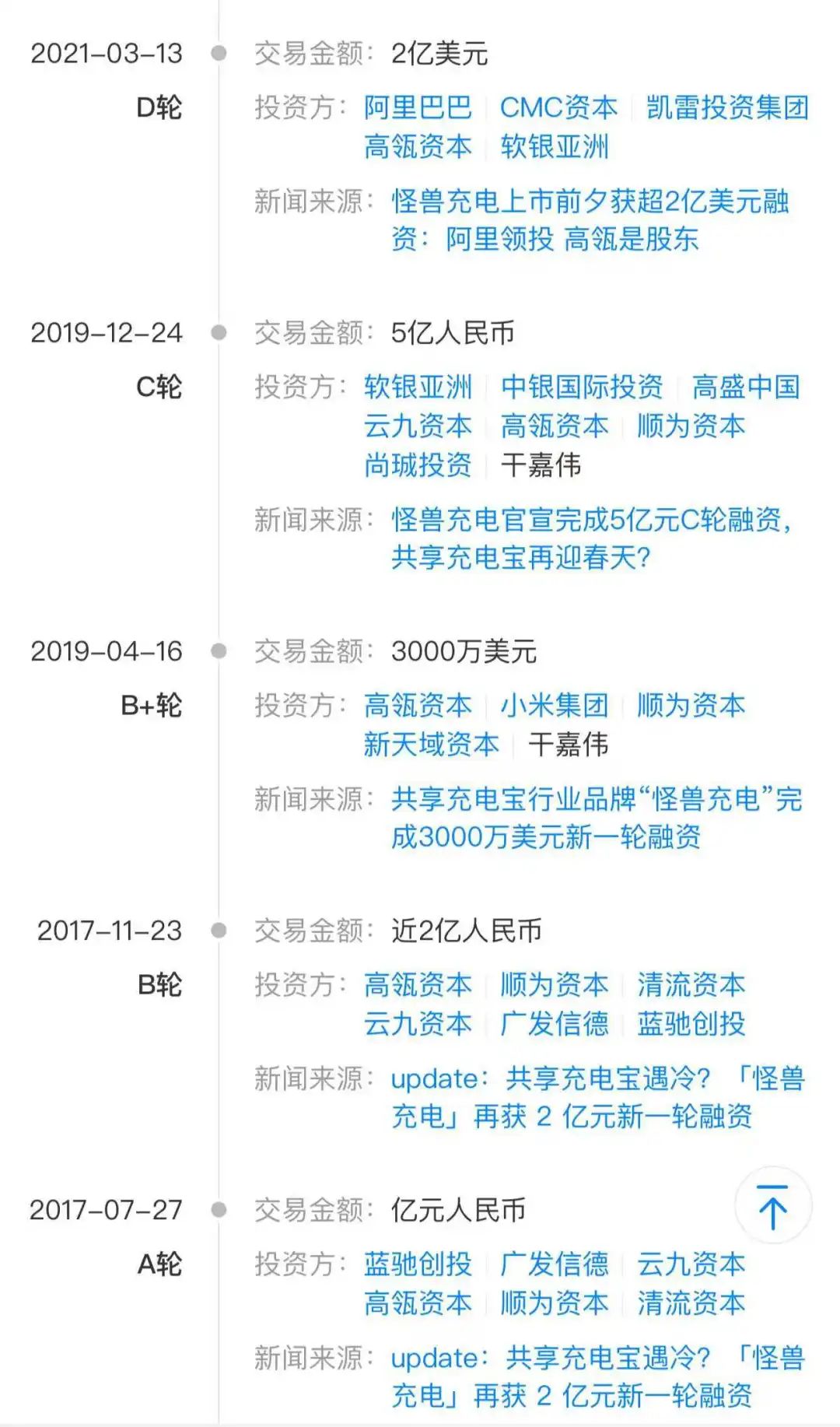Open 小米集团 investor link
The image size is (840, 1427).
(x=554, y=705)
